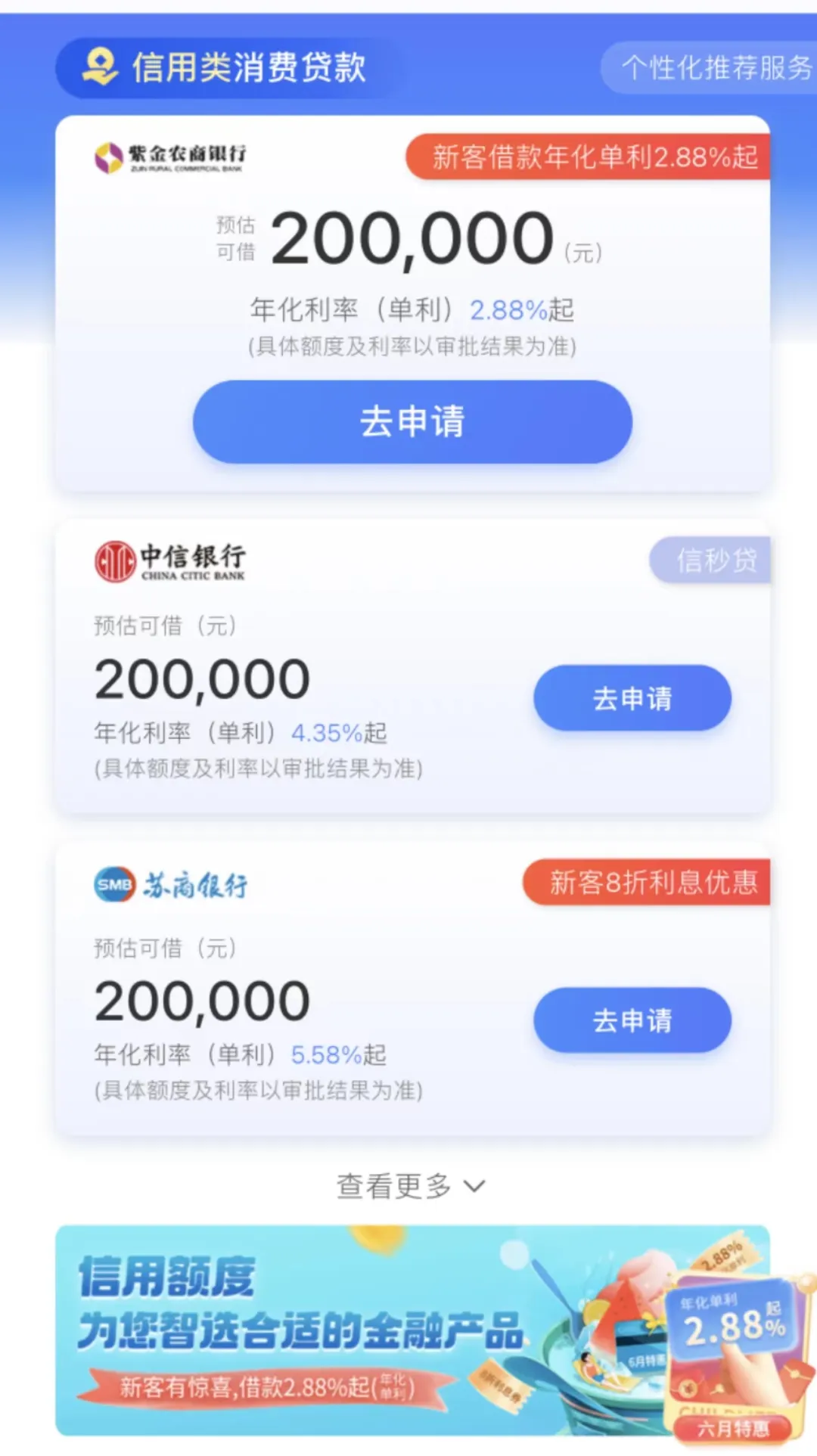Viewport: 817px width, 1456px height.
Task: Switch to the 信用类消费贷款 tab
Action: pyautogui.click(x=250, y=68)
